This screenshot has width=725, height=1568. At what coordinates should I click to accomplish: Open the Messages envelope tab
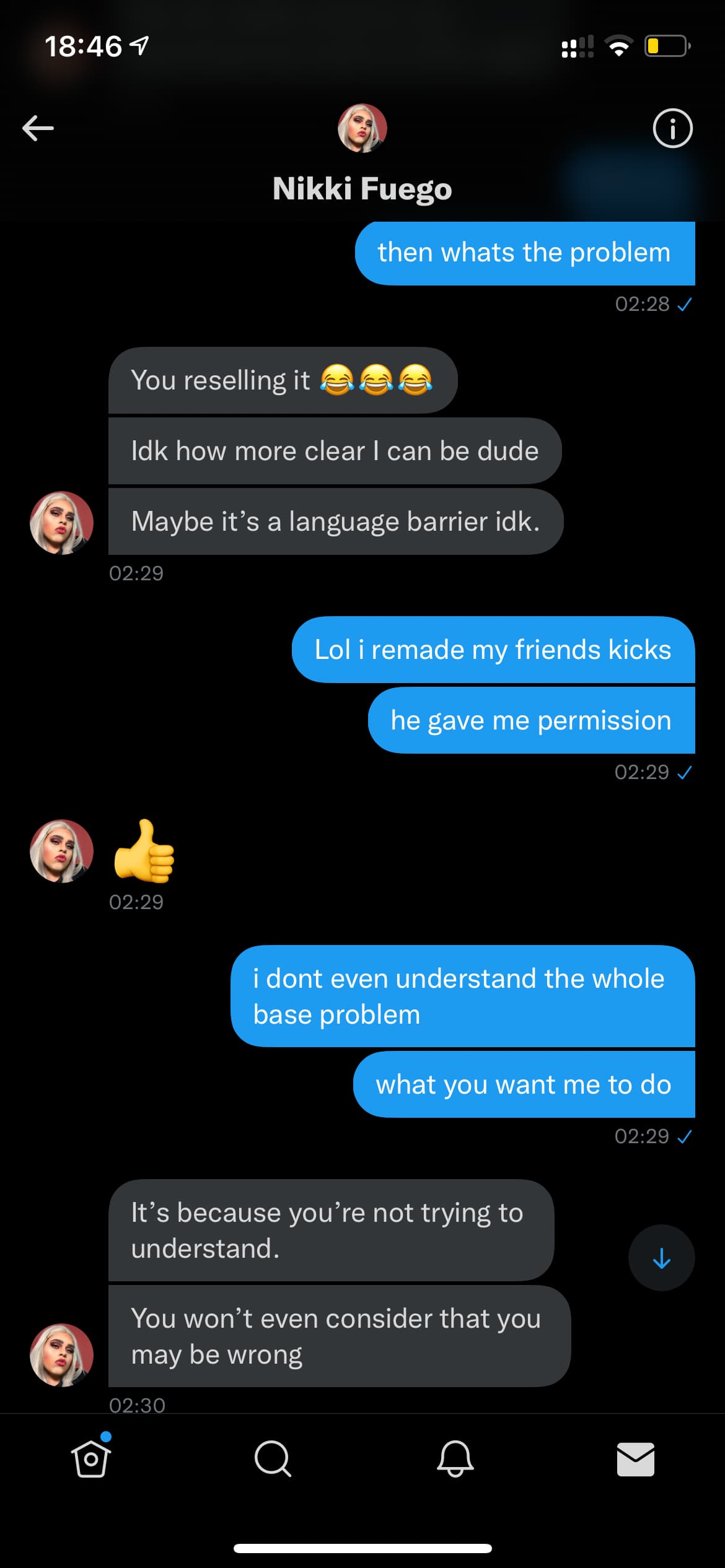(636, 1459)
